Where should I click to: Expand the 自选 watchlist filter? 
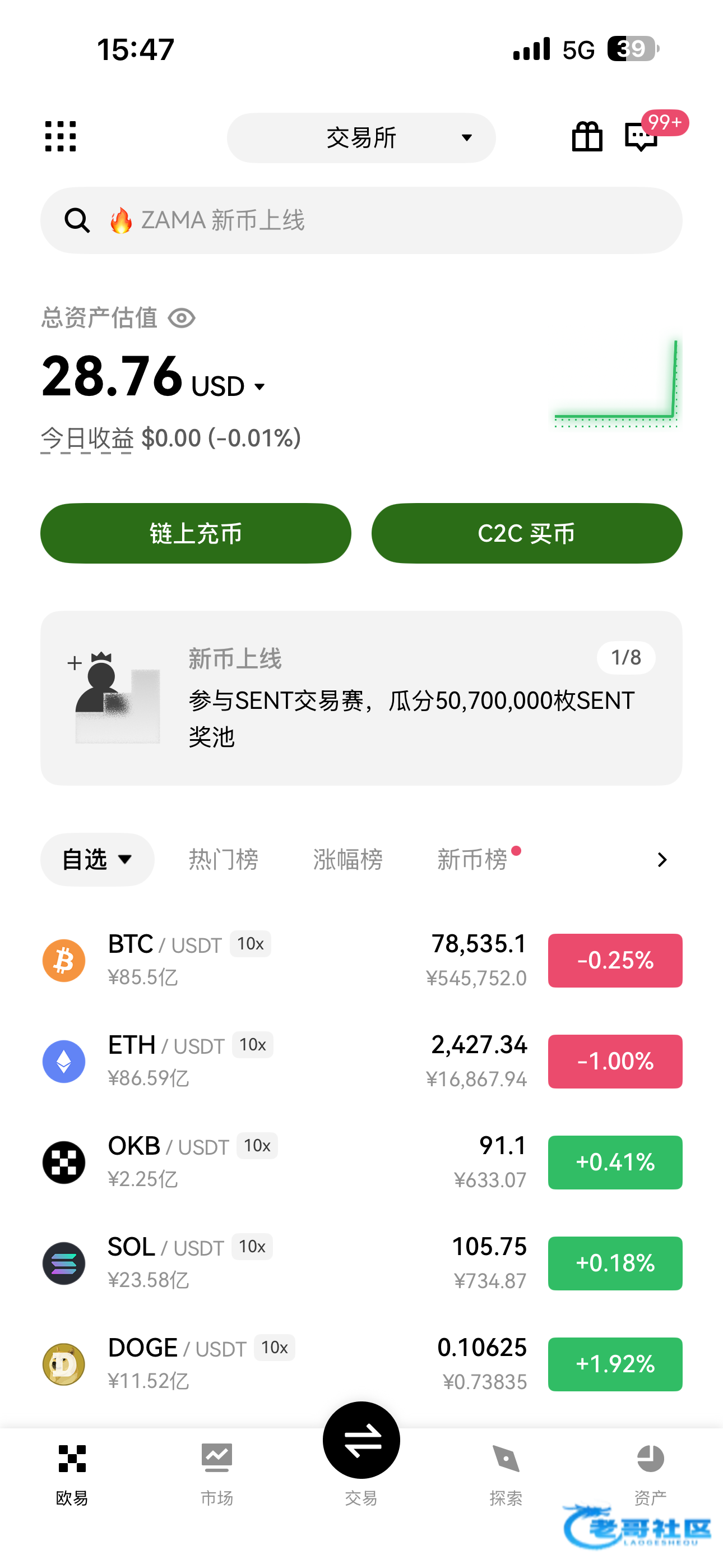click(98, 860)
